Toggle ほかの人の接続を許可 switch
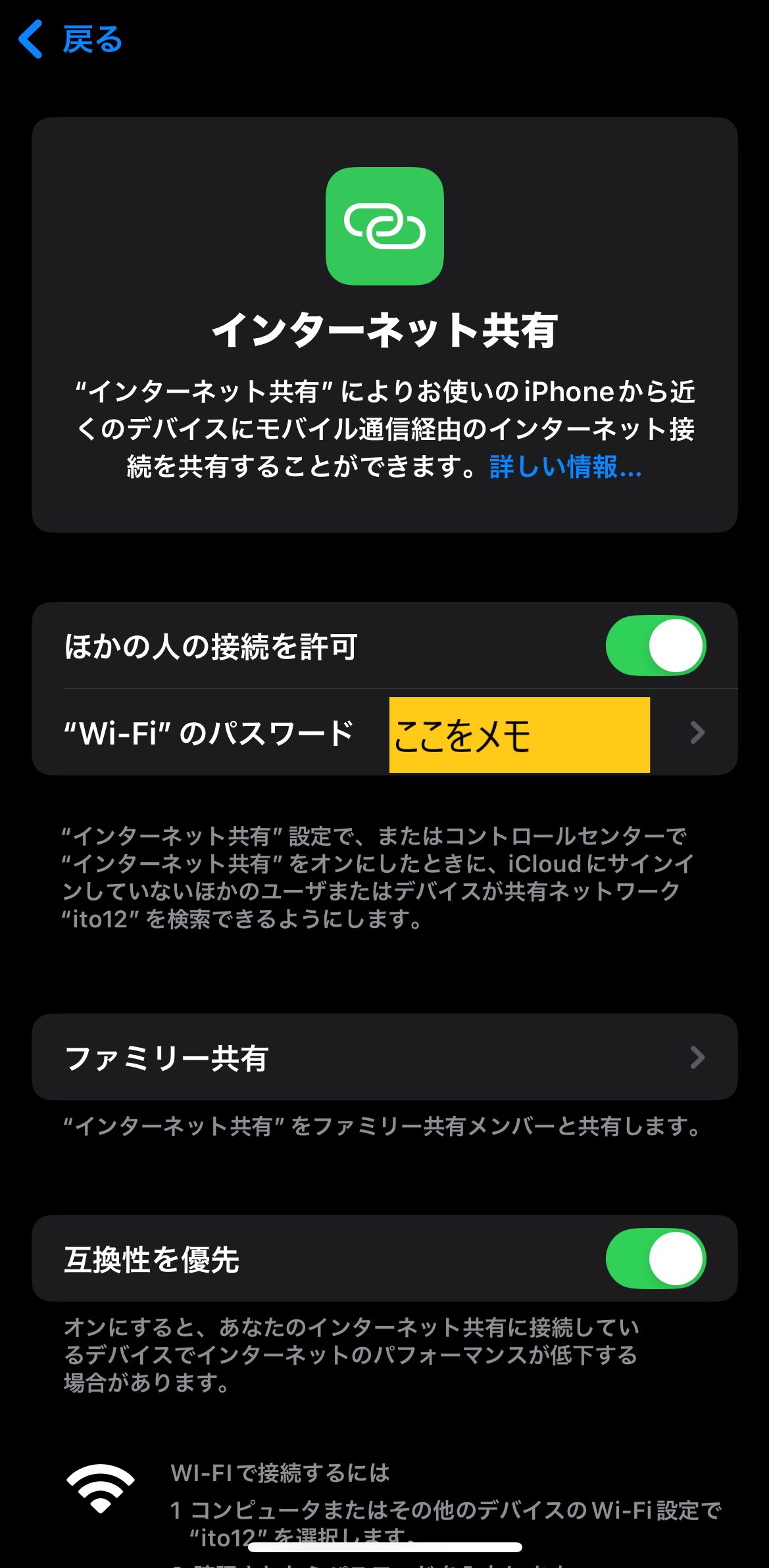Screen dimensions: 769x1568 point(655,646)
